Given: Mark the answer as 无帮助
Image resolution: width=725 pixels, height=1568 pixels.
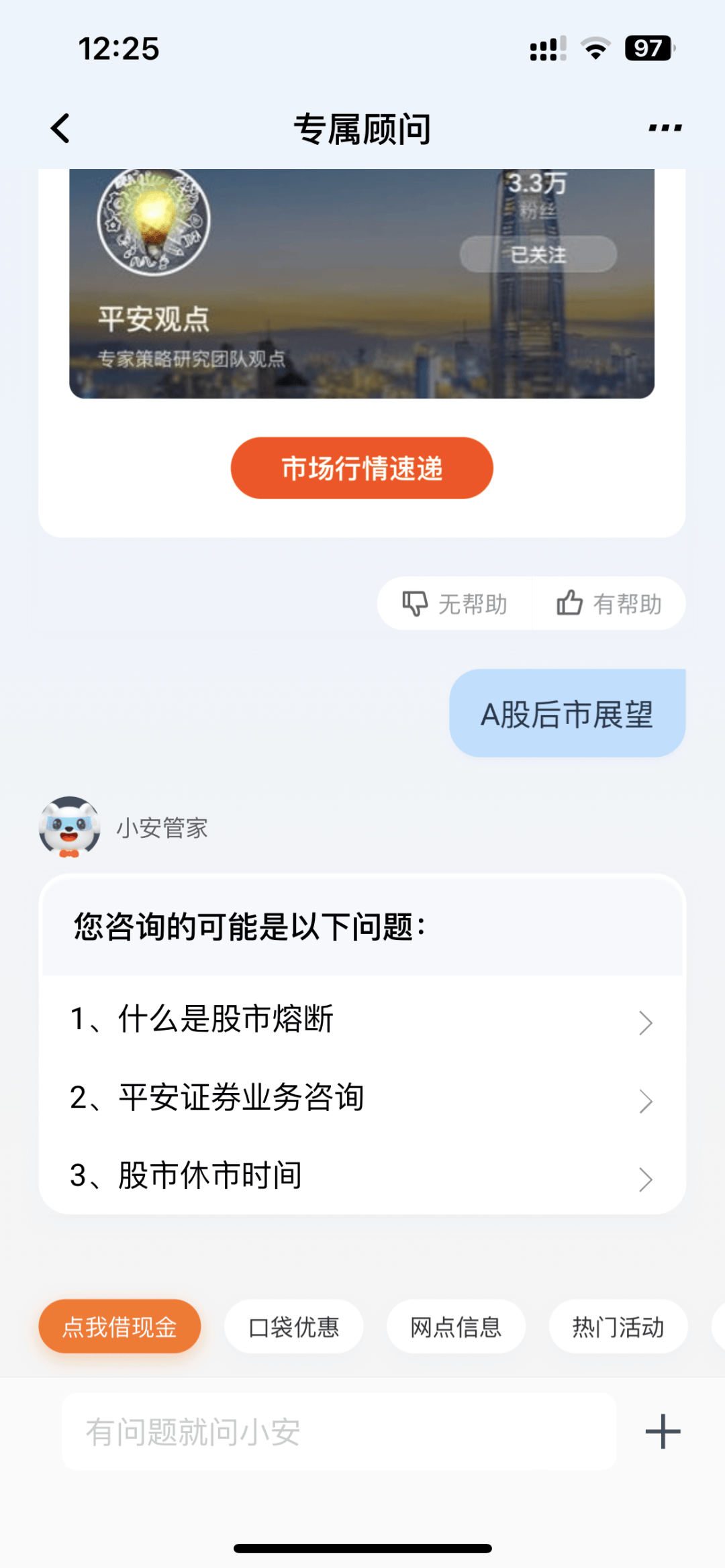Looking at the screenshot, I should click(455, 604).
